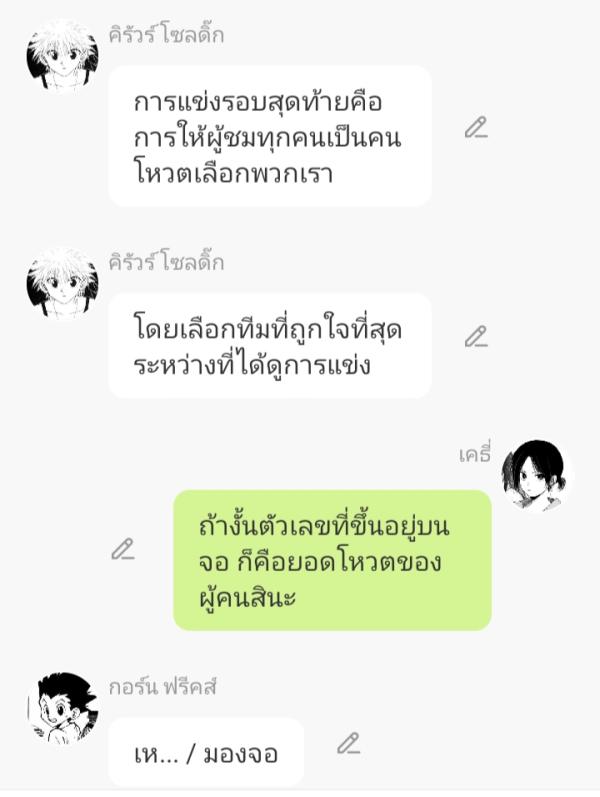Edit เคธี่'s green message bubble
This screenshot has height=797, width=600.
pyautogui.click(x=122, y=549)
